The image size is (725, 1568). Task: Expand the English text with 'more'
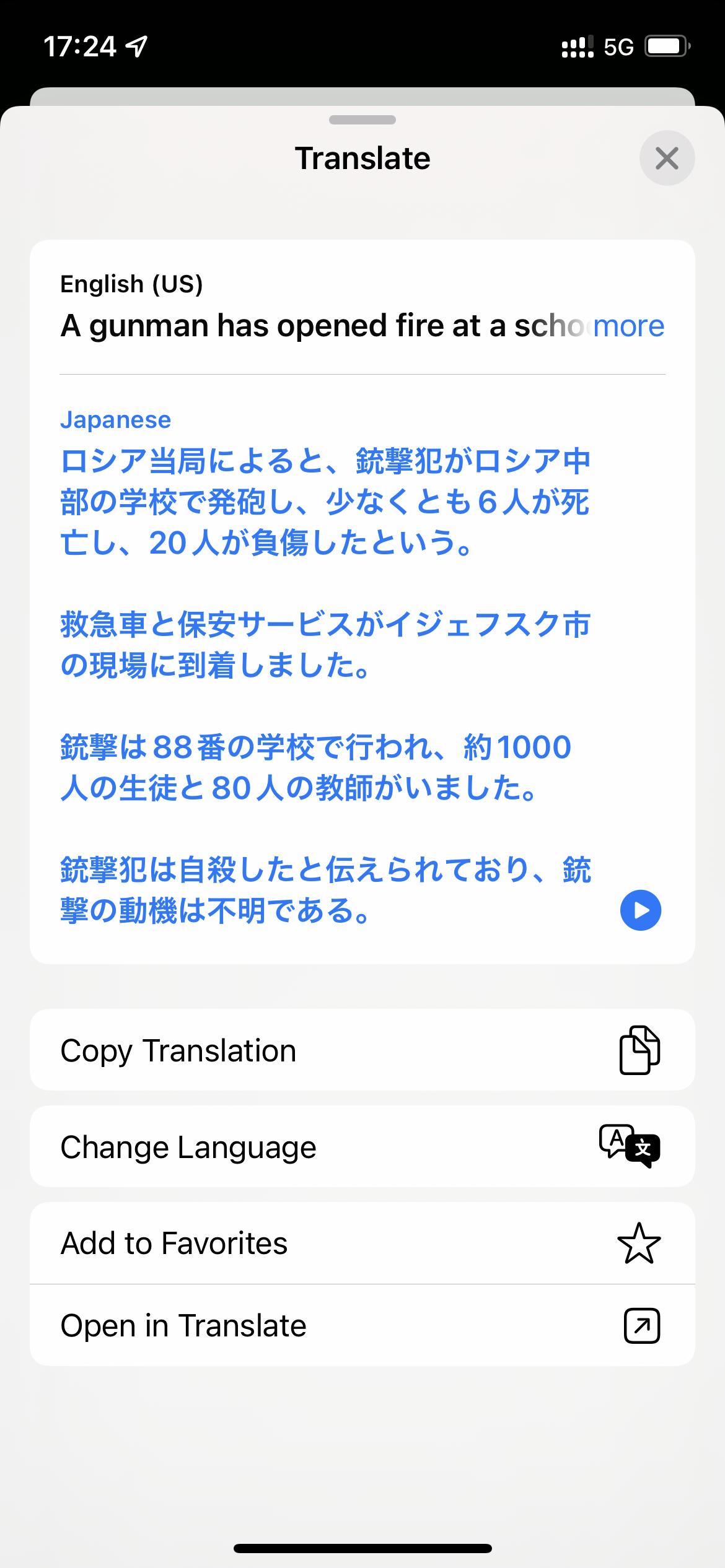(628, 326)
